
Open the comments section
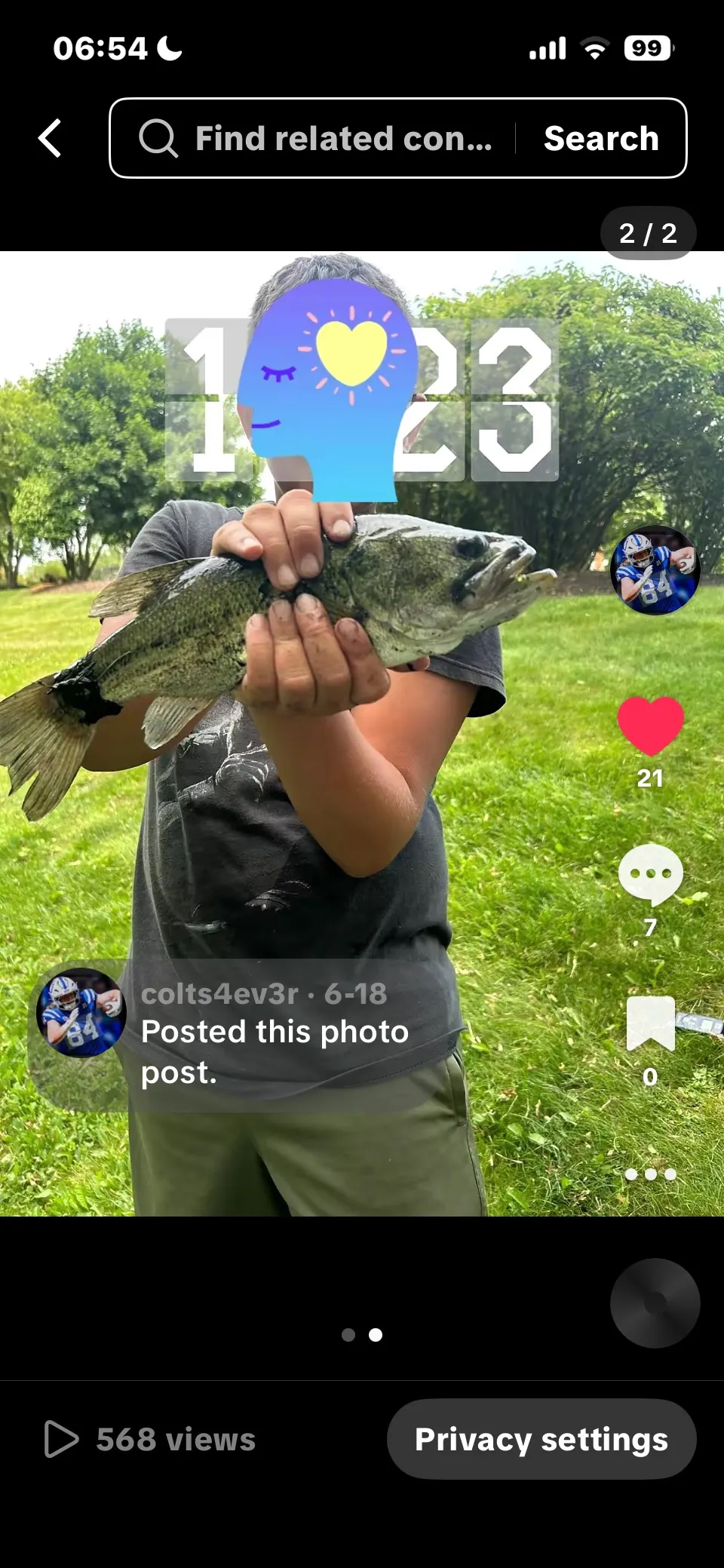650,875
